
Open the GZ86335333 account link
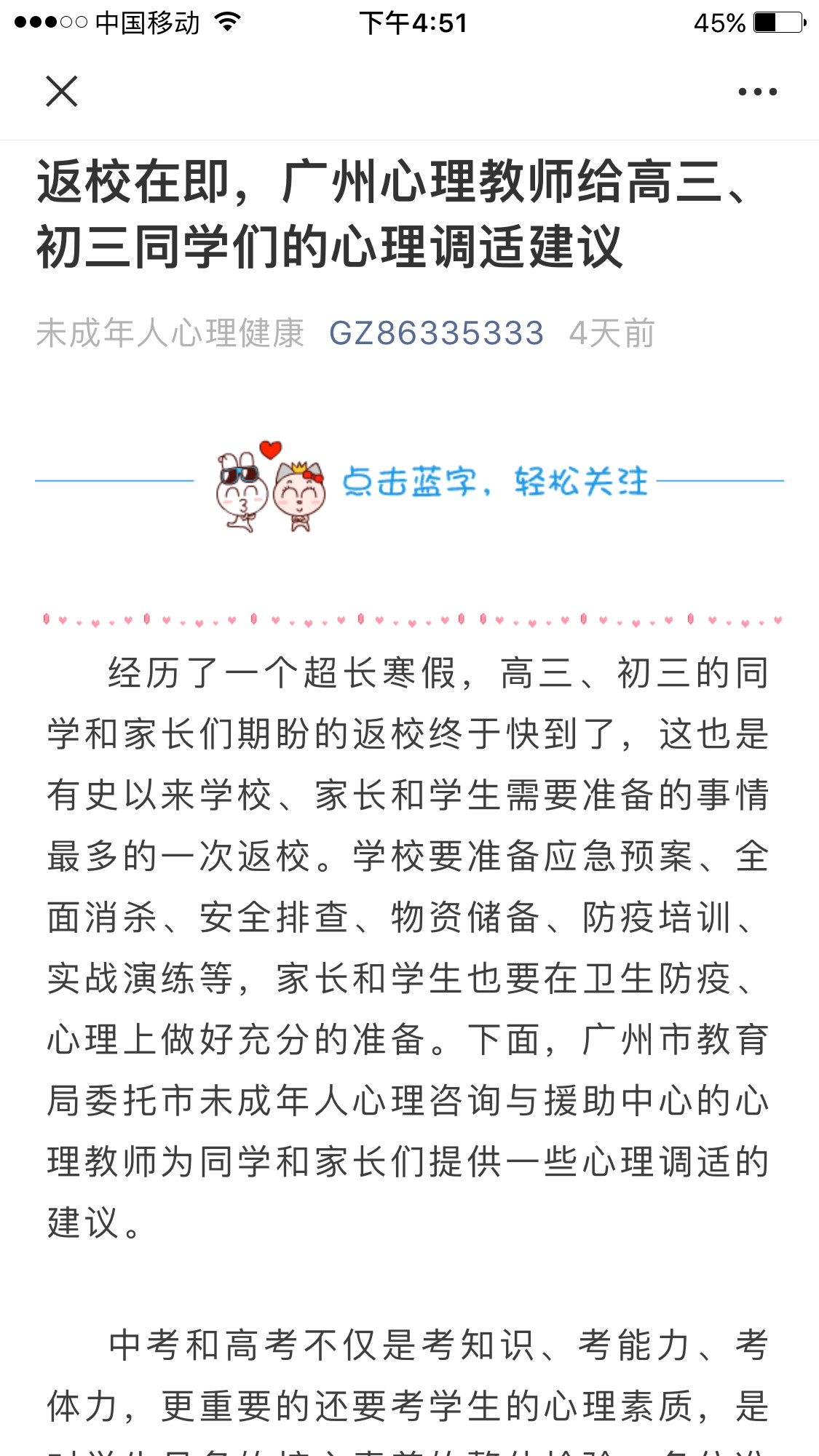[x=436, y=334]
